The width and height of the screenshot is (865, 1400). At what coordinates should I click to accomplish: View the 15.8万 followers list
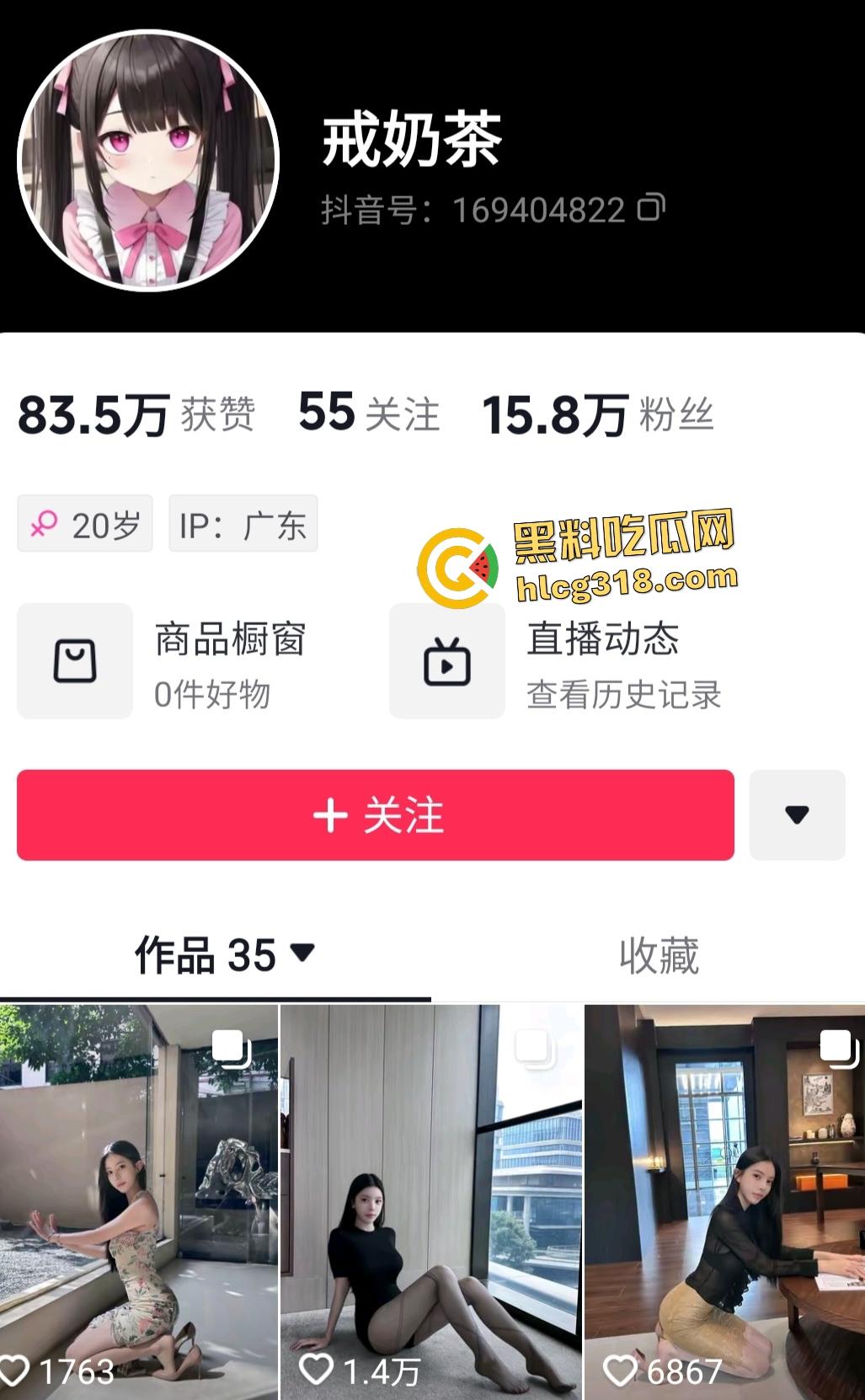pyautogui.click(x=597, y=414)
